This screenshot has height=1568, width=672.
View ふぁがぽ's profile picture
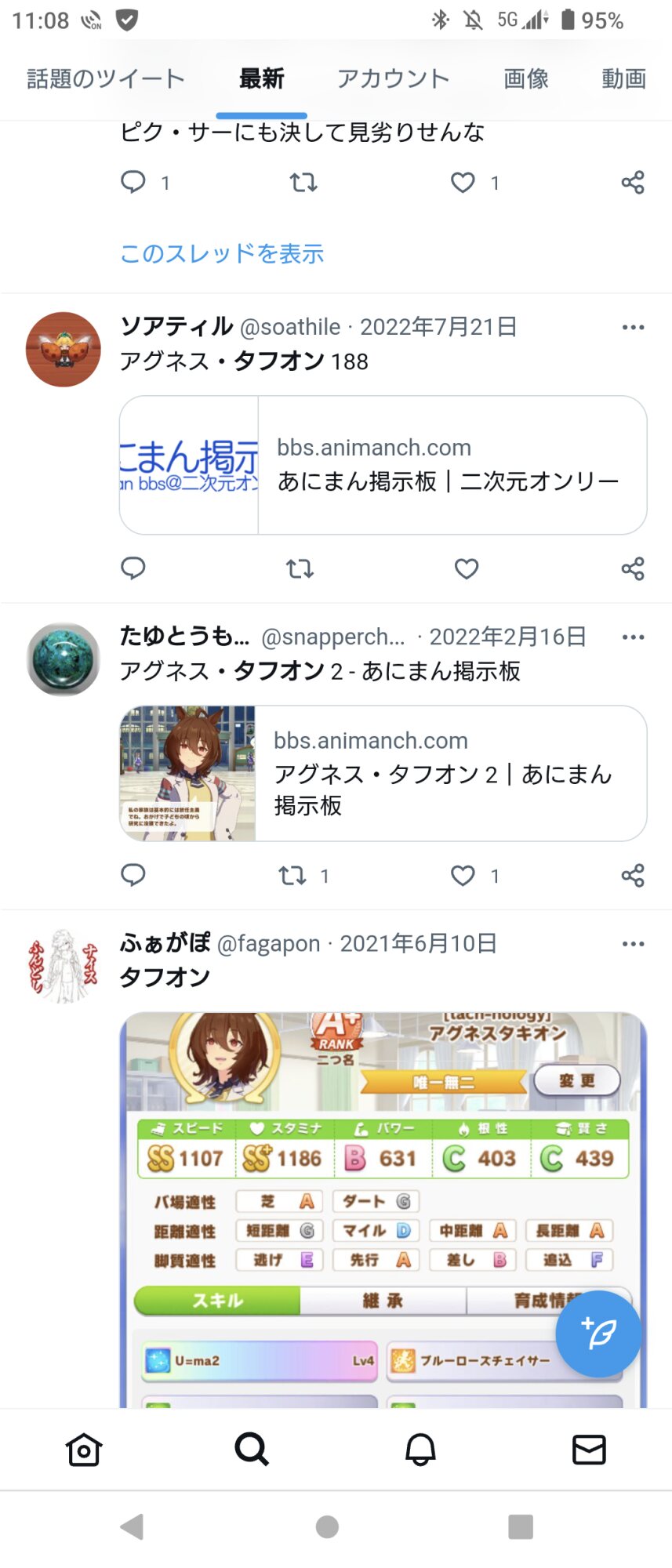point(64,966)
